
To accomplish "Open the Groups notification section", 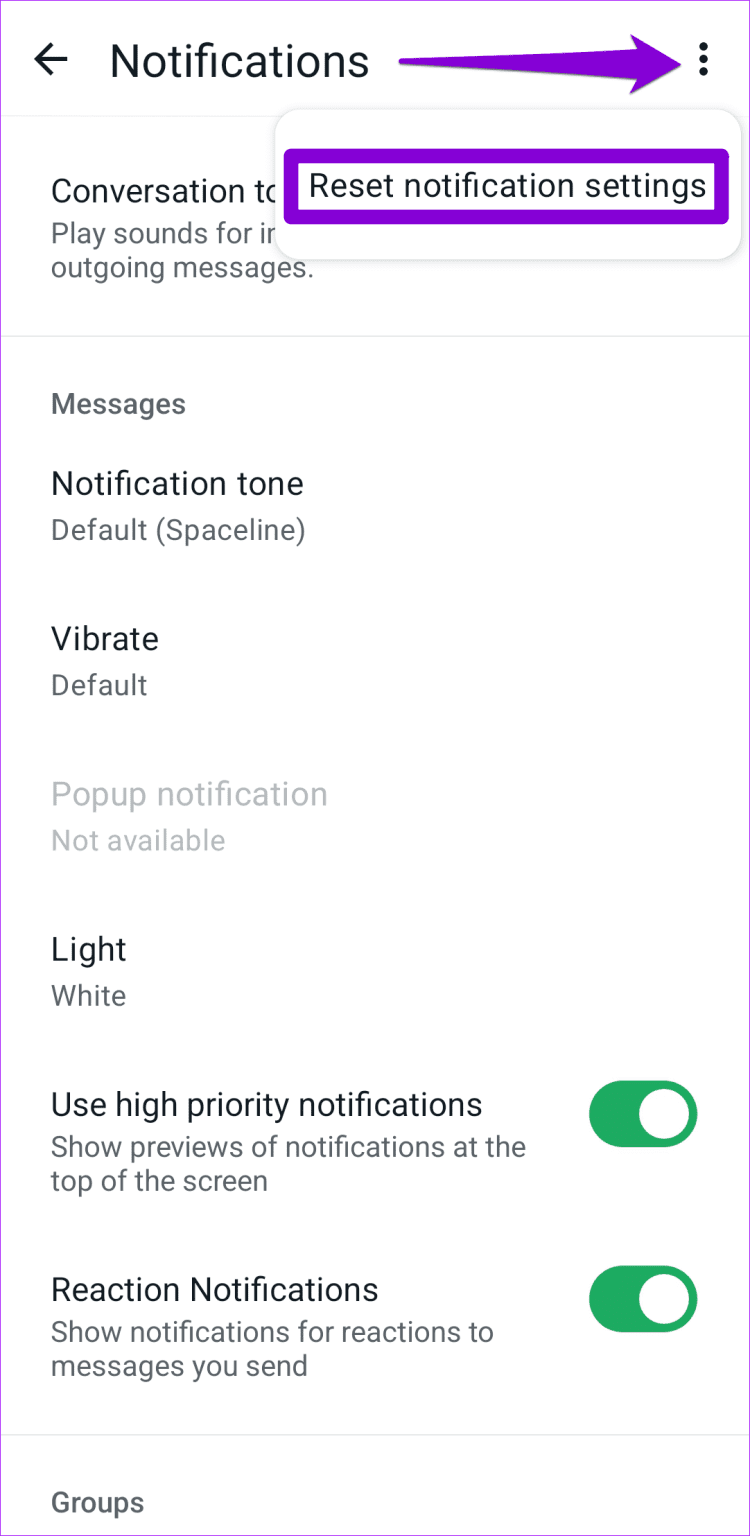I will point(97,1502).
